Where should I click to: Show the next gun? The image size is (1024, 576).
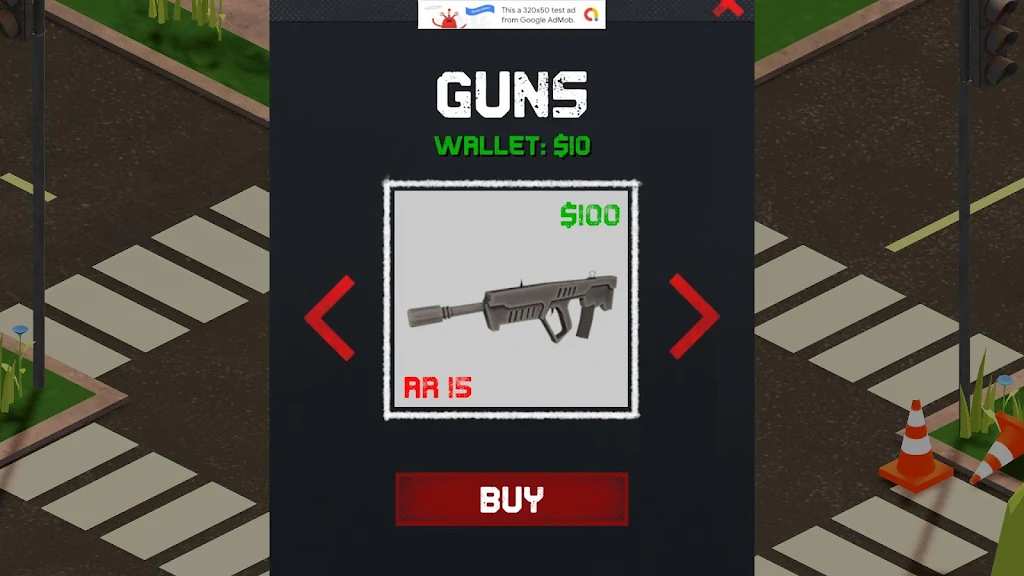coord(693,317)
